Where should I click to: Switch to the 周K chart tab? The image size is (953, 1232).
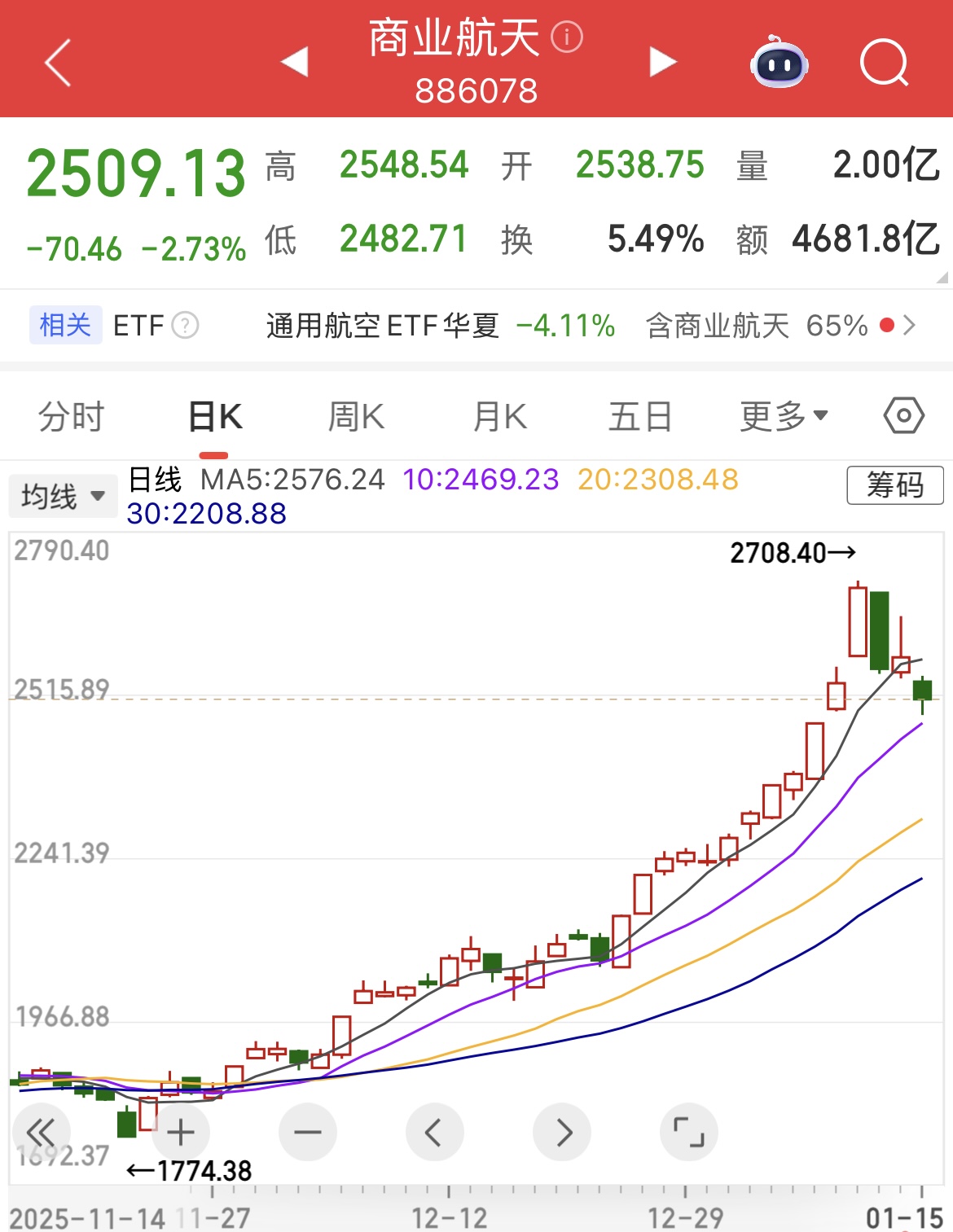coord(356,417)
